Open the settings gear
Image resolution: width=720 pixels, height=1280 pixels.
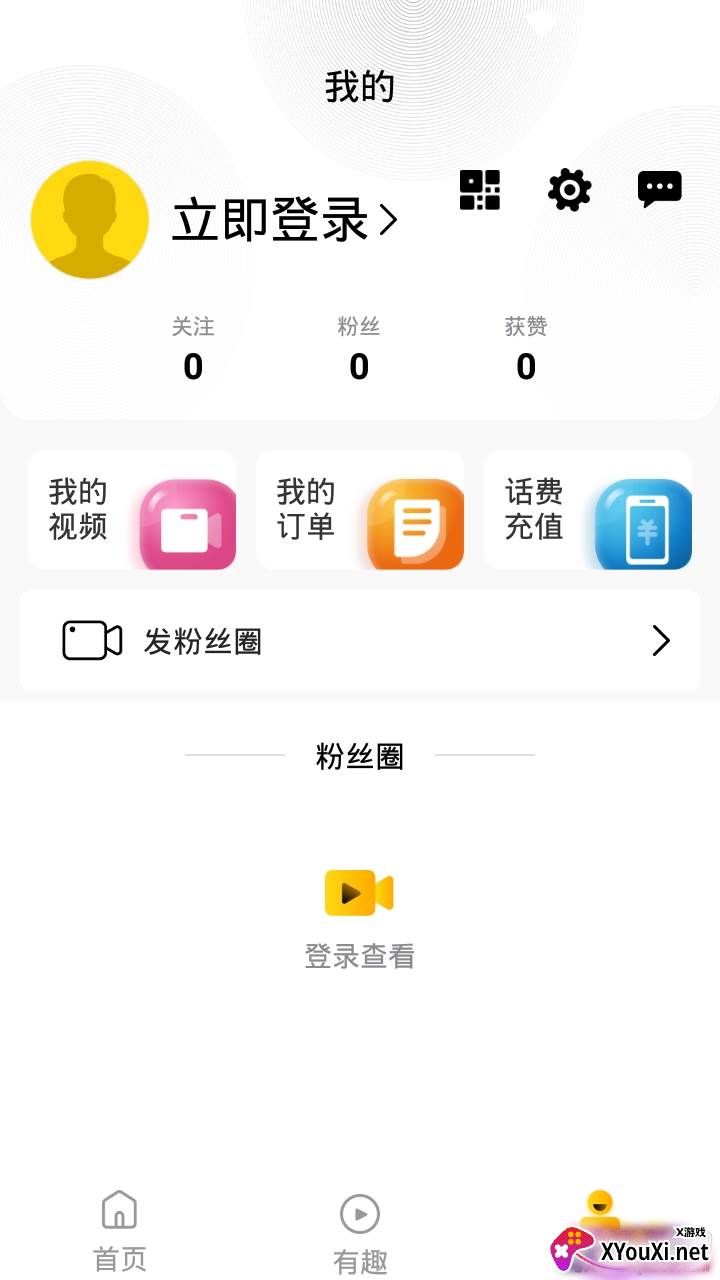coord(570,190)
